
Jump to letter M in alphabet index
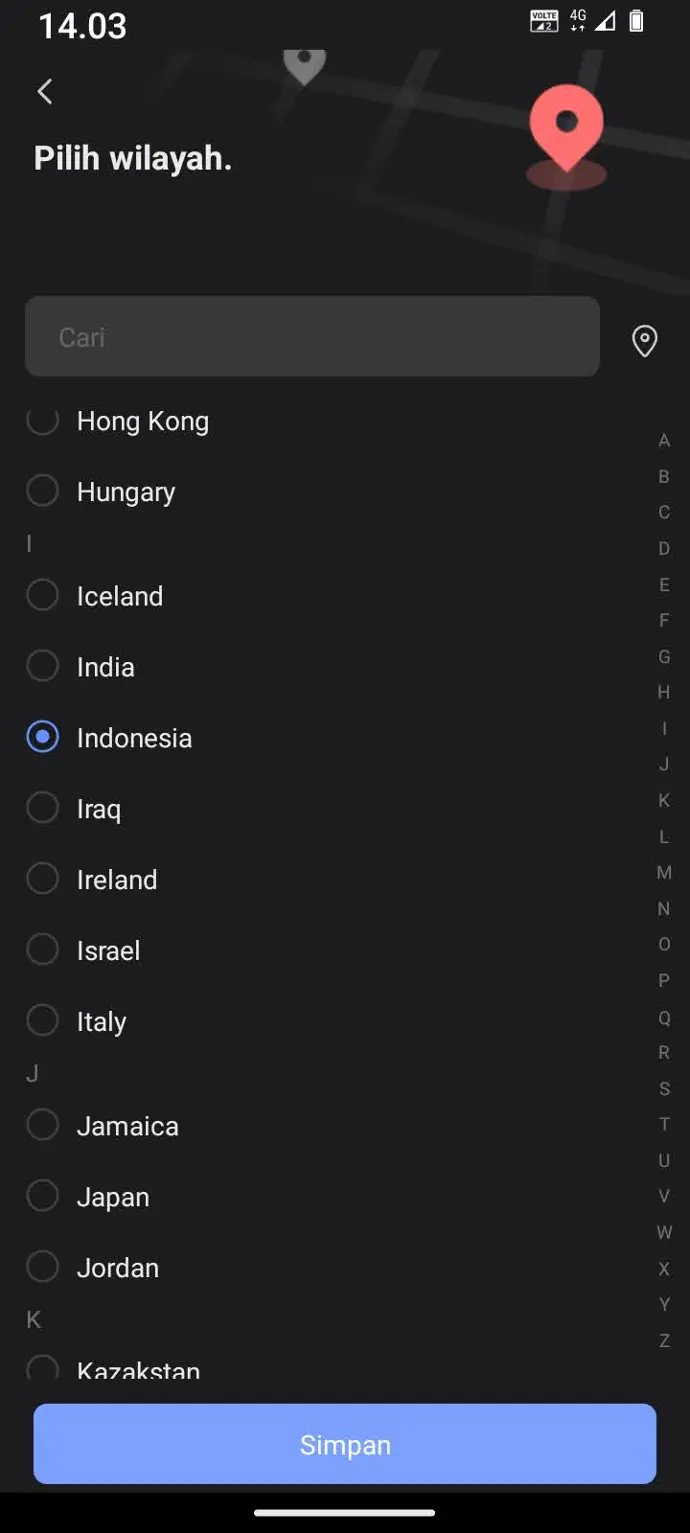[664, 872]
